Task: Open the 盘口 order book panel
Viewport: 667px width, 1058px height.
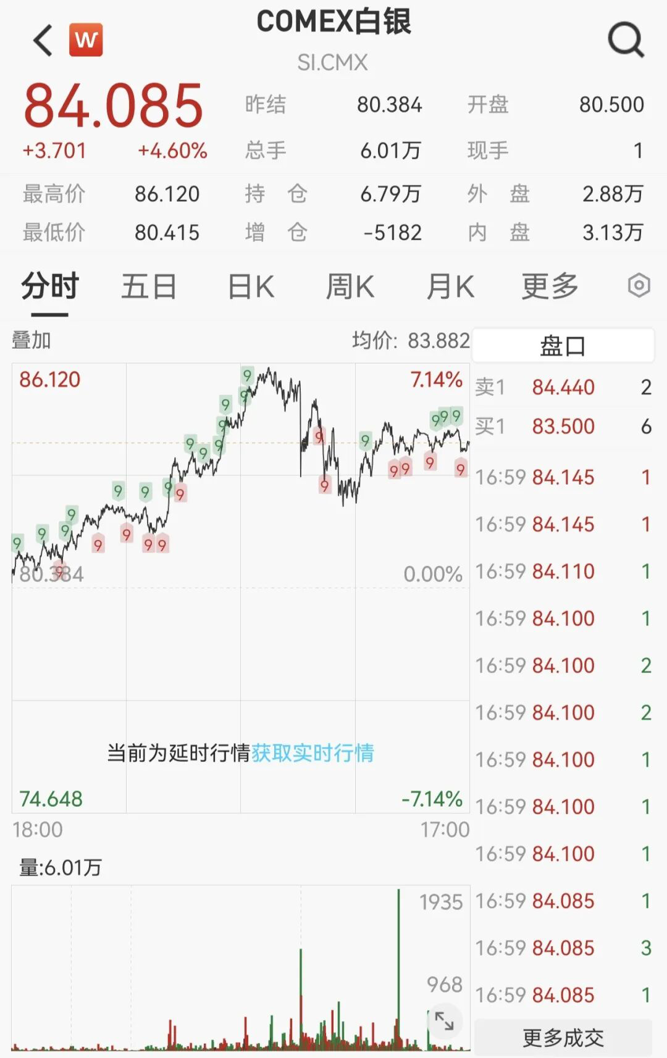Action: point(563,346)
